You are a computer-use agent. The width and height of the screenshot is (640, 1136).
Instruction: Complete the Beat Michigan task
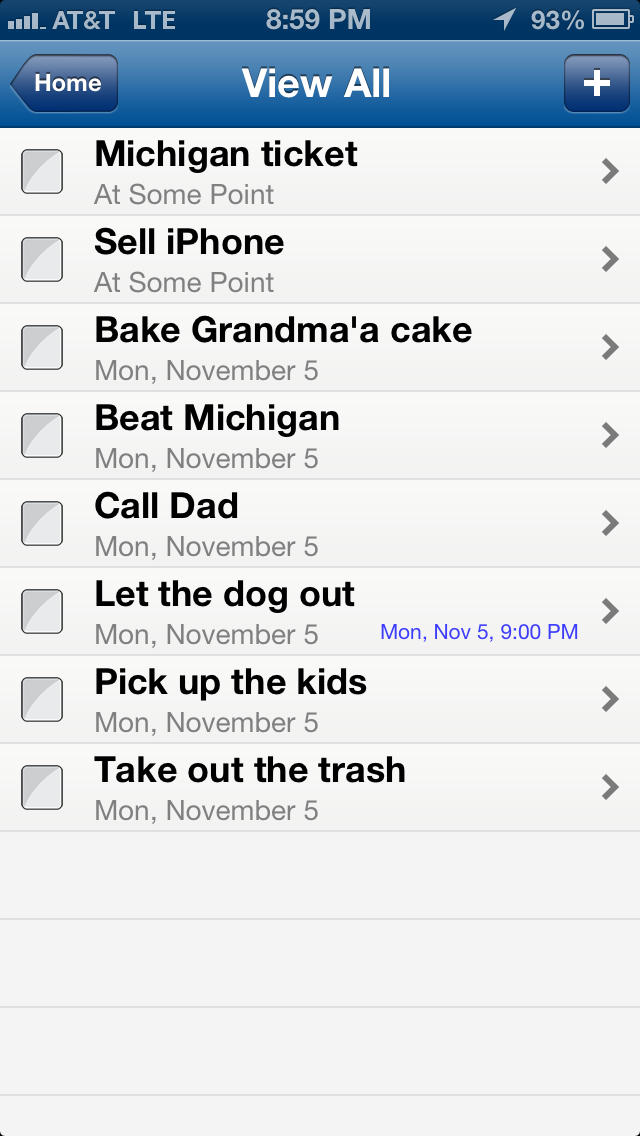(42, 436)
